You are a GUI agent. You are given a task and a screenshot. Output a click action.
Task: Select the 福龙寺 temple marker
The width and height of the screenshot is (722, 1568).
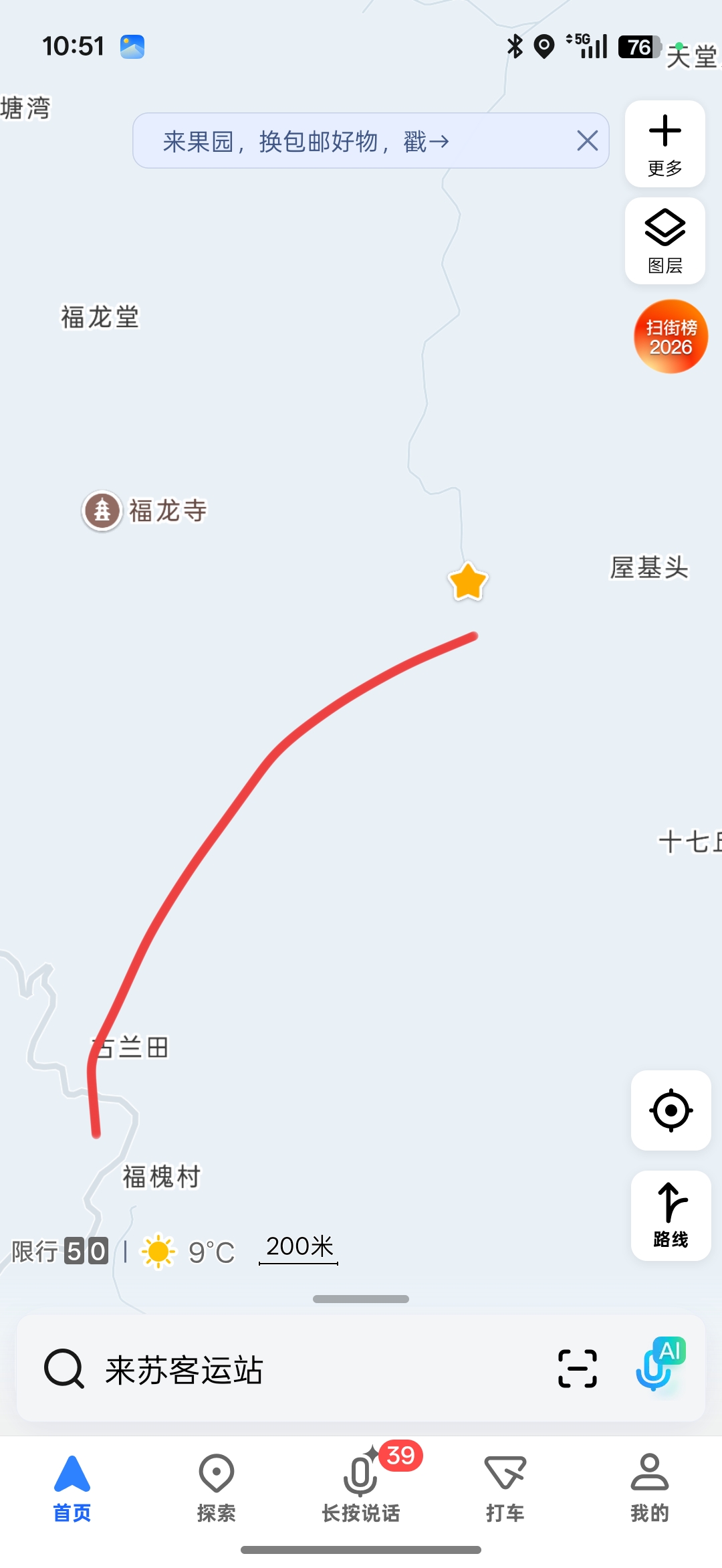tap(102, 511)
